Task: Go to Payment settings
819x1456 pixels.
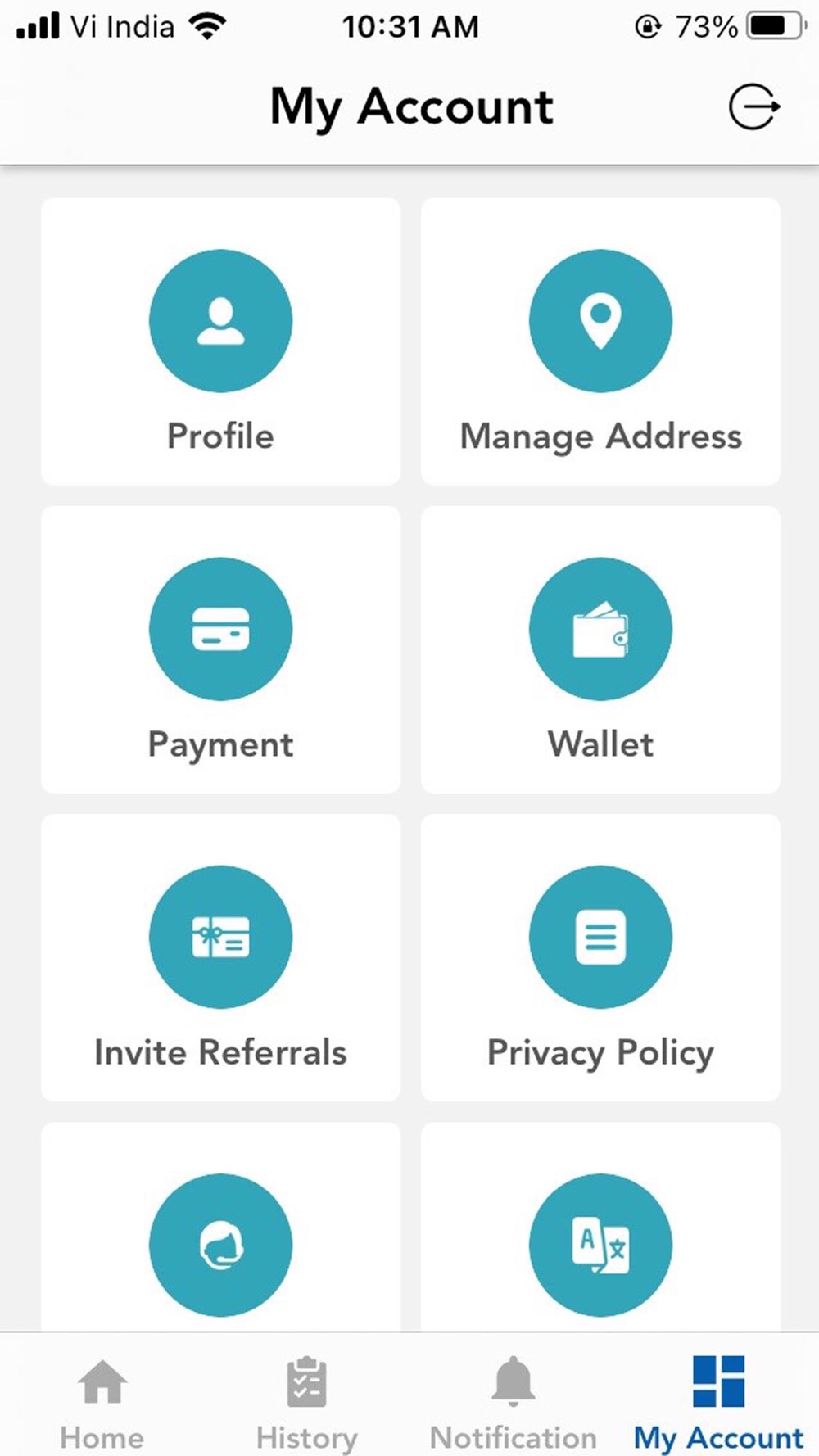Action: tap(220, 649)
